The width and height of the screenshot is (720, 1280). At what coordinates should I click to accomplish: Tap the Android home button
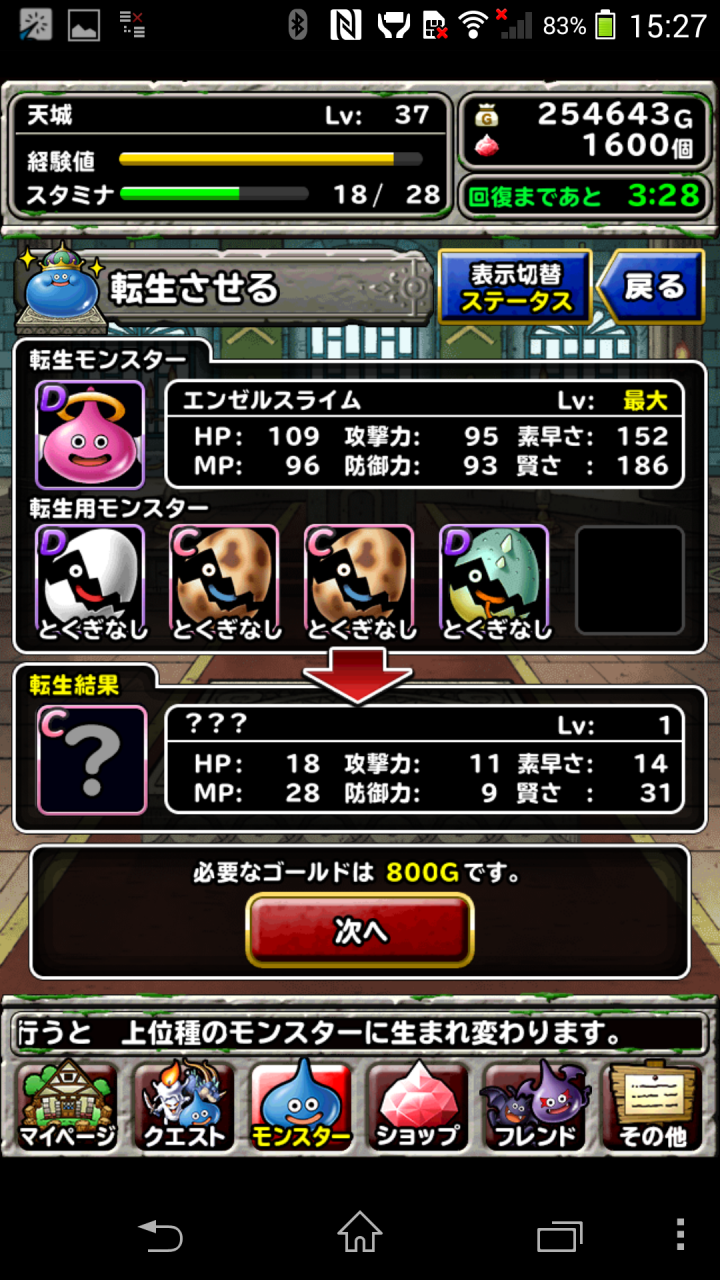pos(360,1234)
